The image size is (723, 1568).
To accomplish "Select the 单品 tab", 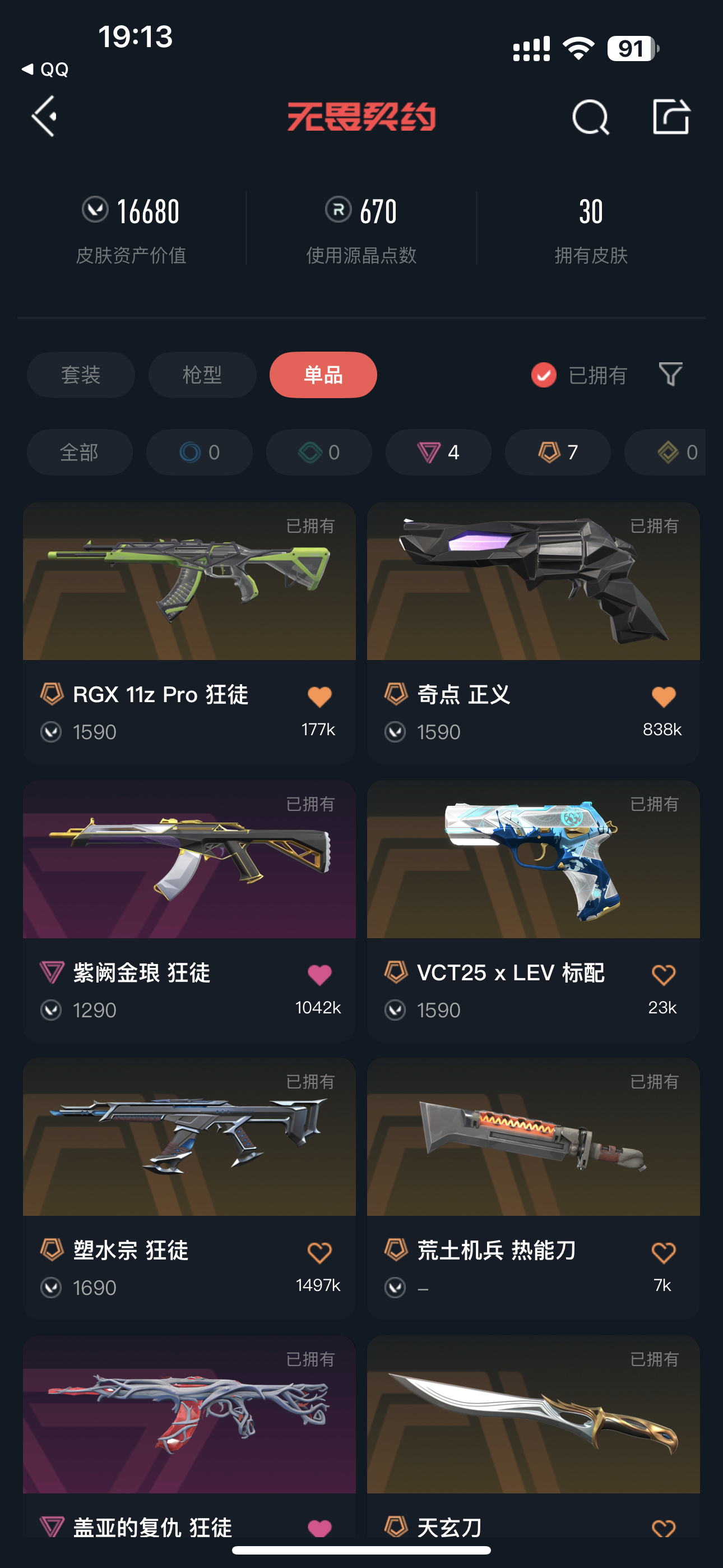I will point(323,375).
